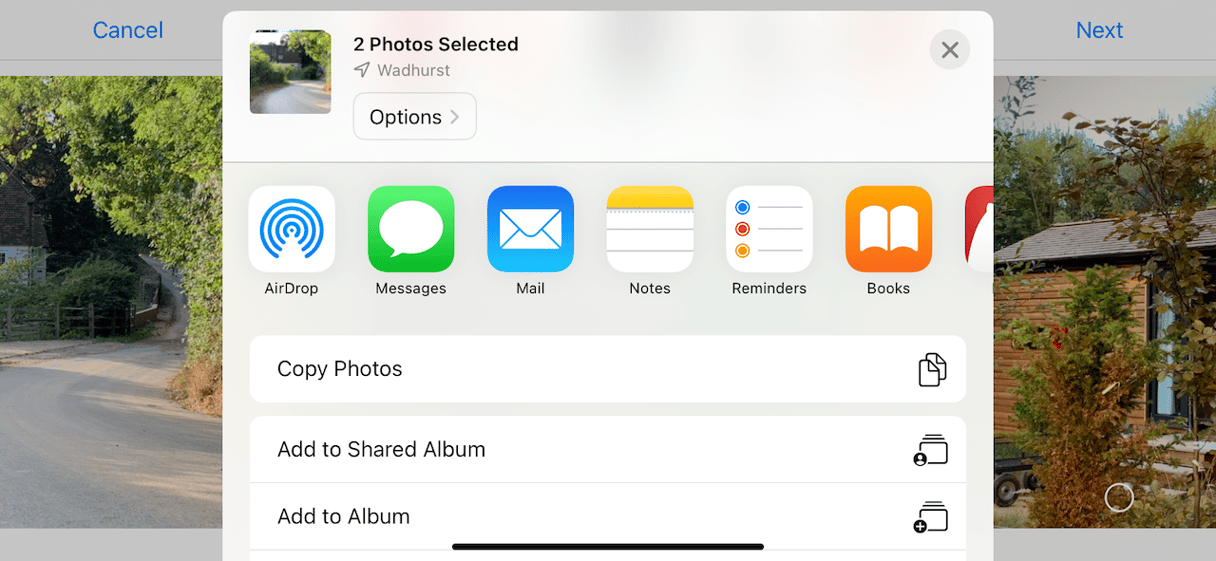
Task: Send photos with Messages
Action: pyautogui.click(x=411, y=230)
